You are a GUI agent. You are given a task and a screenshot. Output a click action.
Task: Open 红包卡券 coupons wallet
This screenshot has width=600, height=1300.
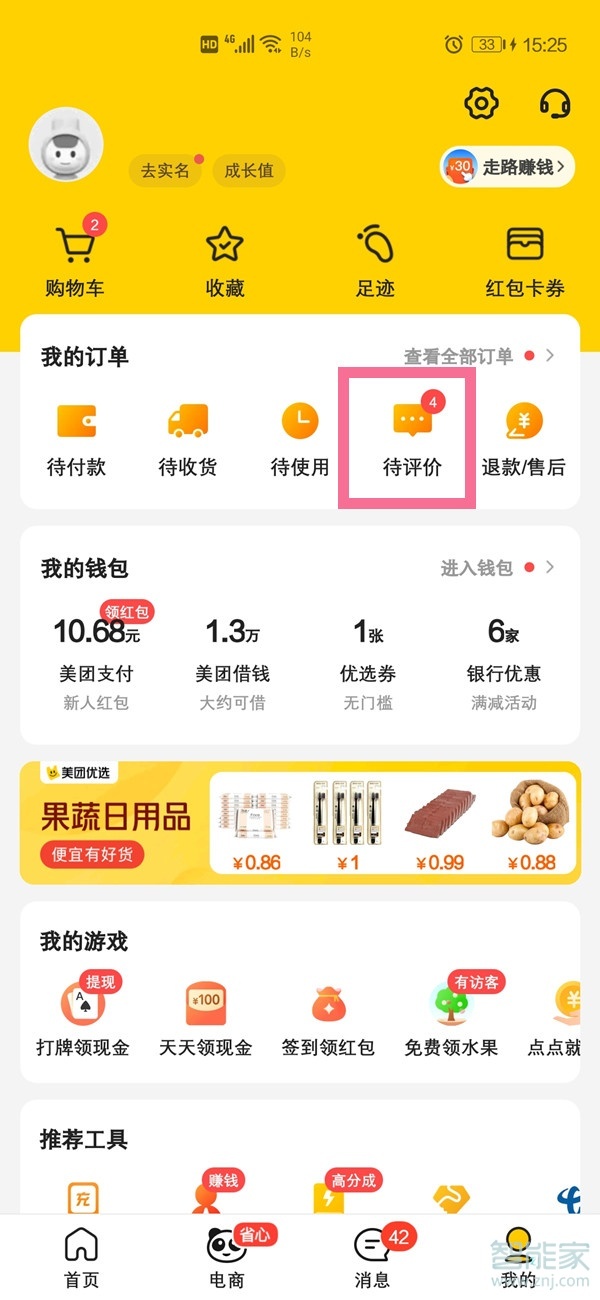[525, 261]
